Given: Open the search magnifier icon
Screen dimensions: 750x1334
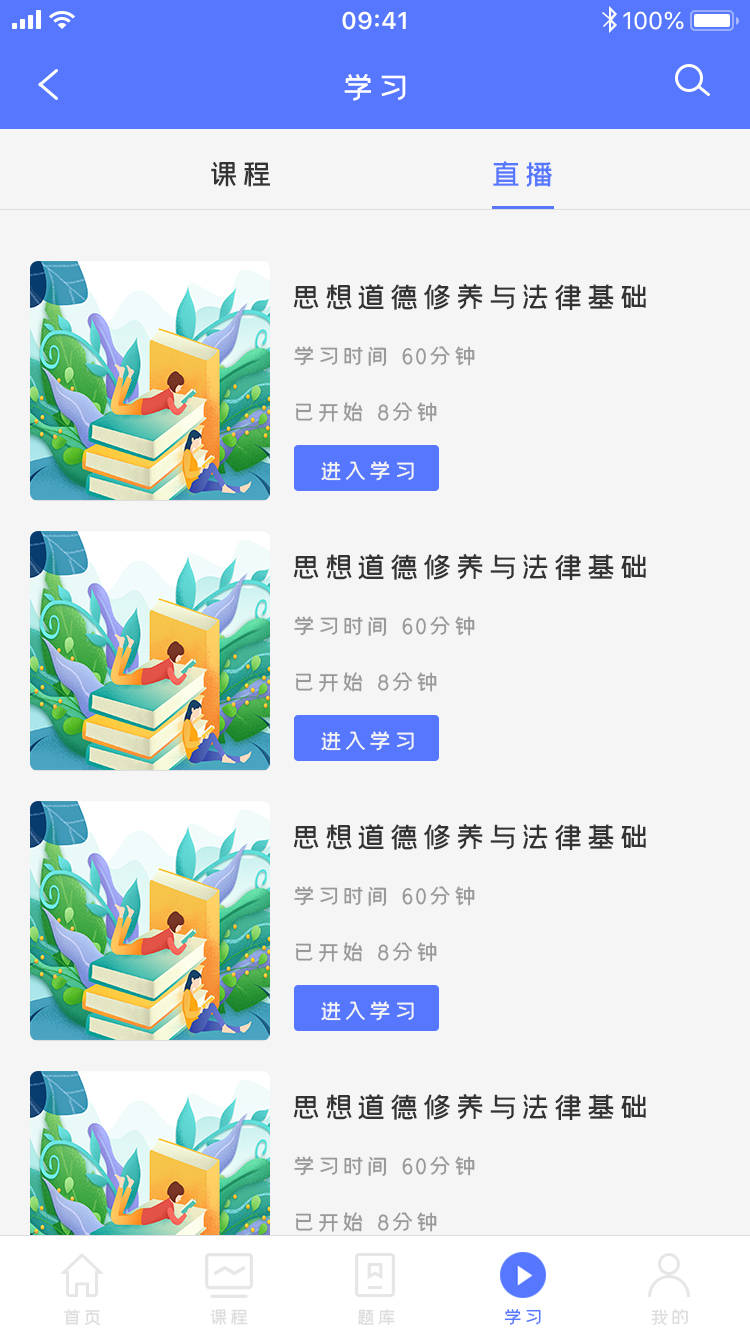Looking at the screenshot, I should (692, 81).
